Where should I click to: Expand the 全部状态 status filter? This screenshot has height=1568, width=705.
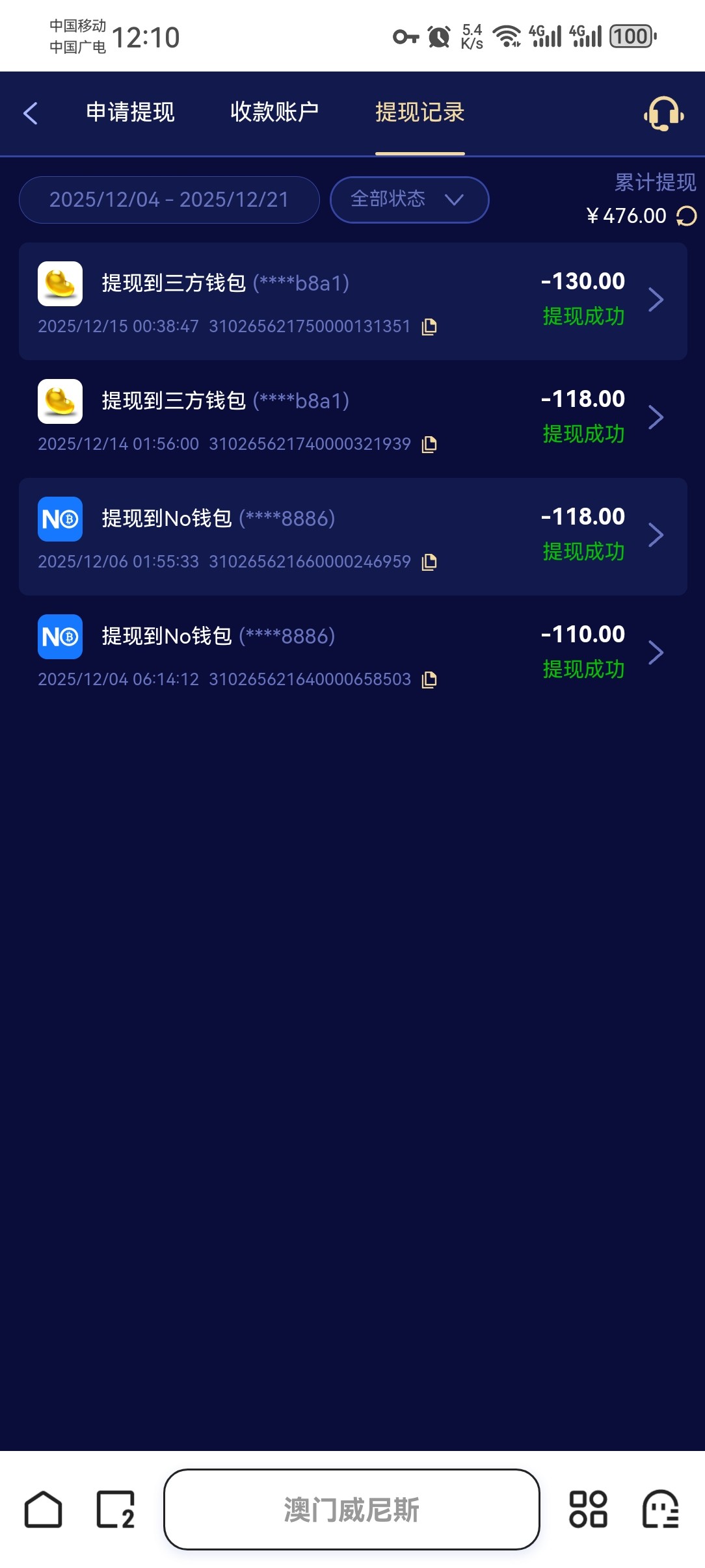[409, 200]
